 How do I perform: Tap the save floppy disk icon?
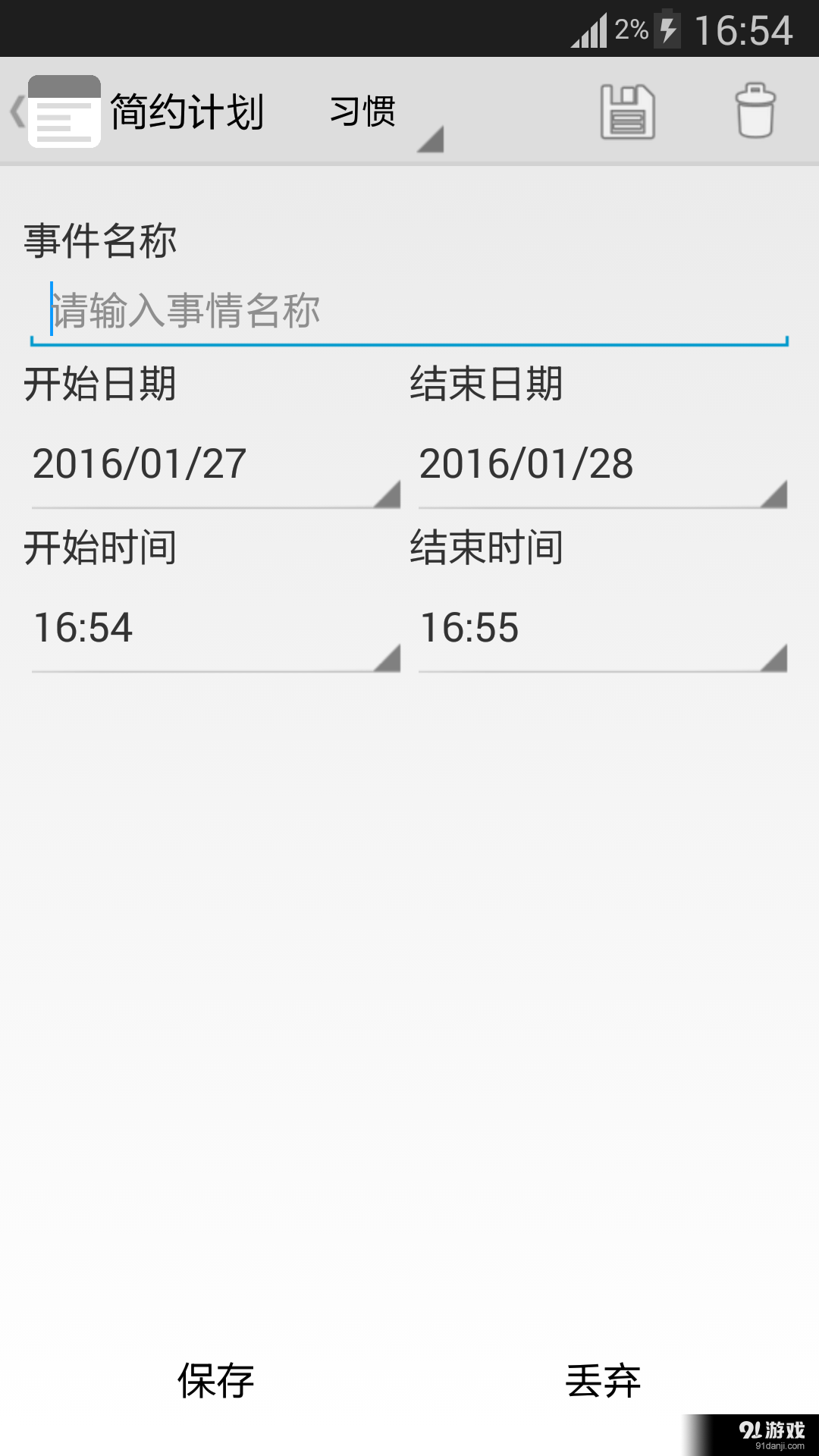tap(628, 111)
